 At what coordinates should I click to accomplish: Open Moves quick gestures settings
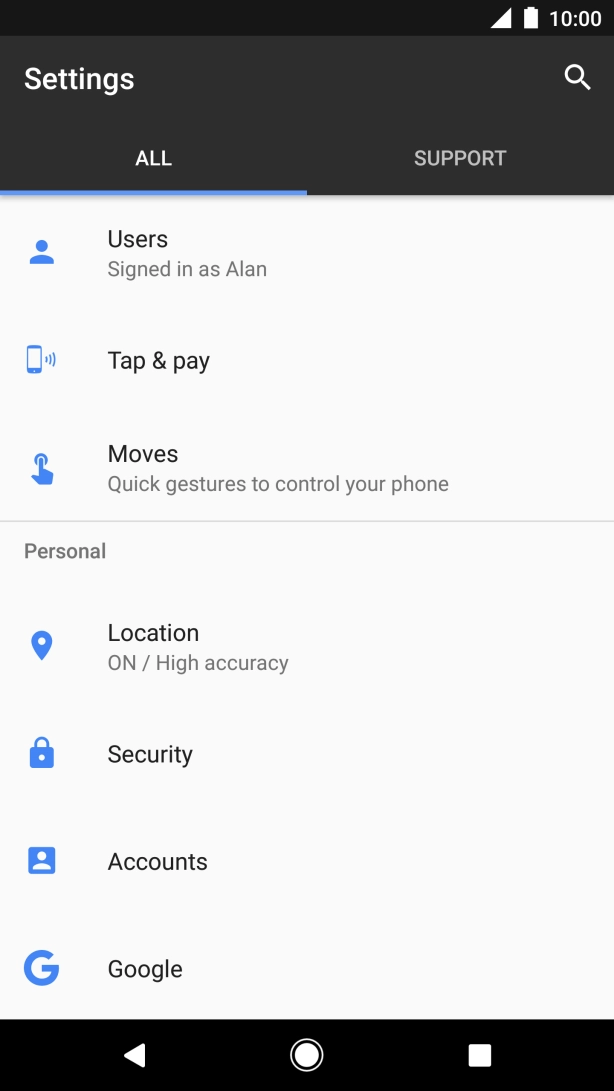pyautogui.click(x=307, y=468)
